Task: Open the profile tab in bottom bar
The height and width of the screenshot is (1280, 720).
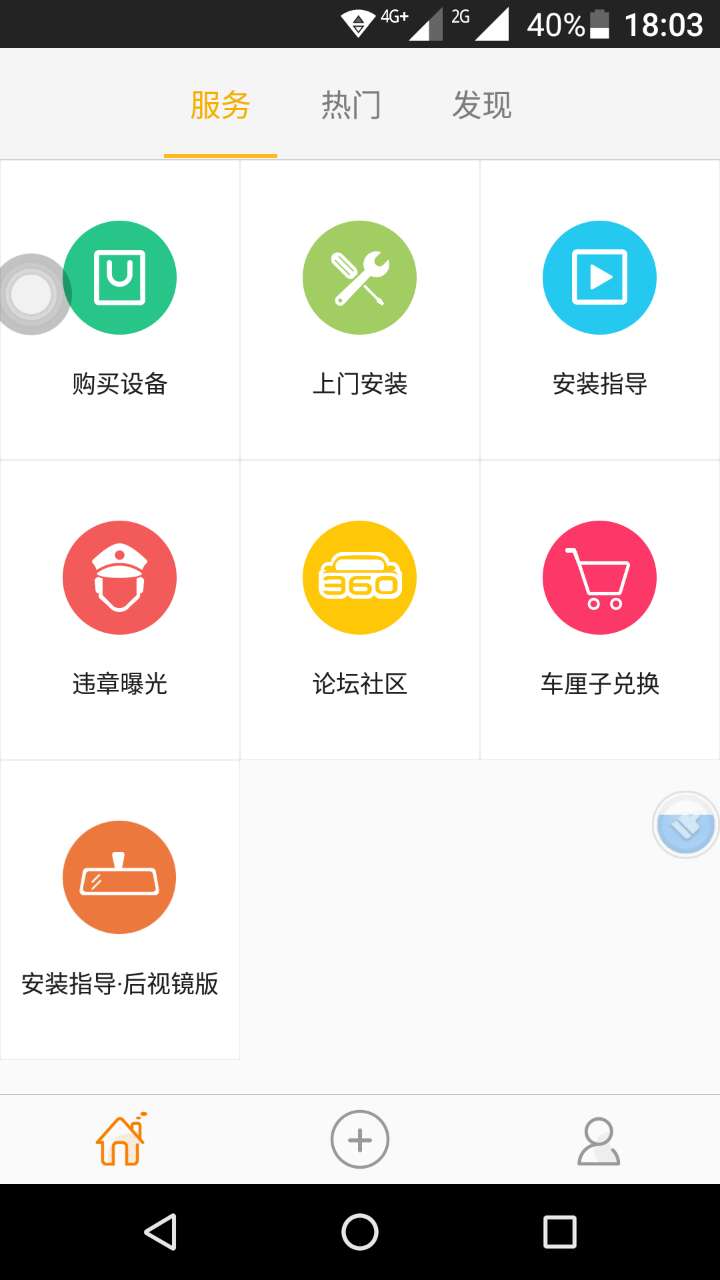Action: click(x=598, y=1140)
